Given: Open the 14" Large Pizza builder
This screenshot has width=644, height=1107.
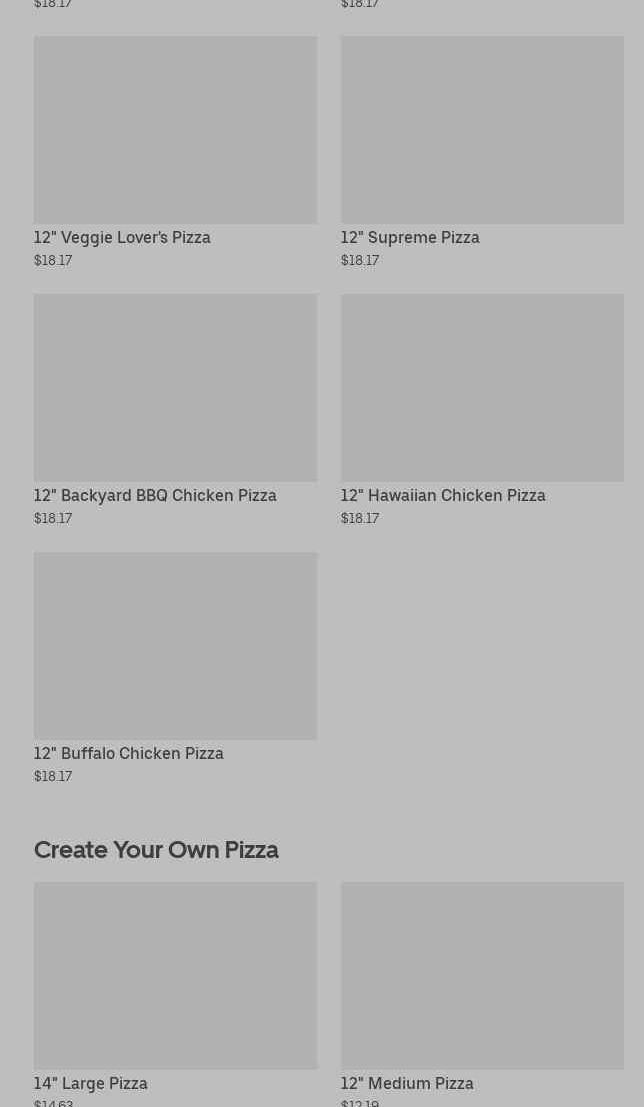Looking at the screenshot, I should (x=175, y=994).
